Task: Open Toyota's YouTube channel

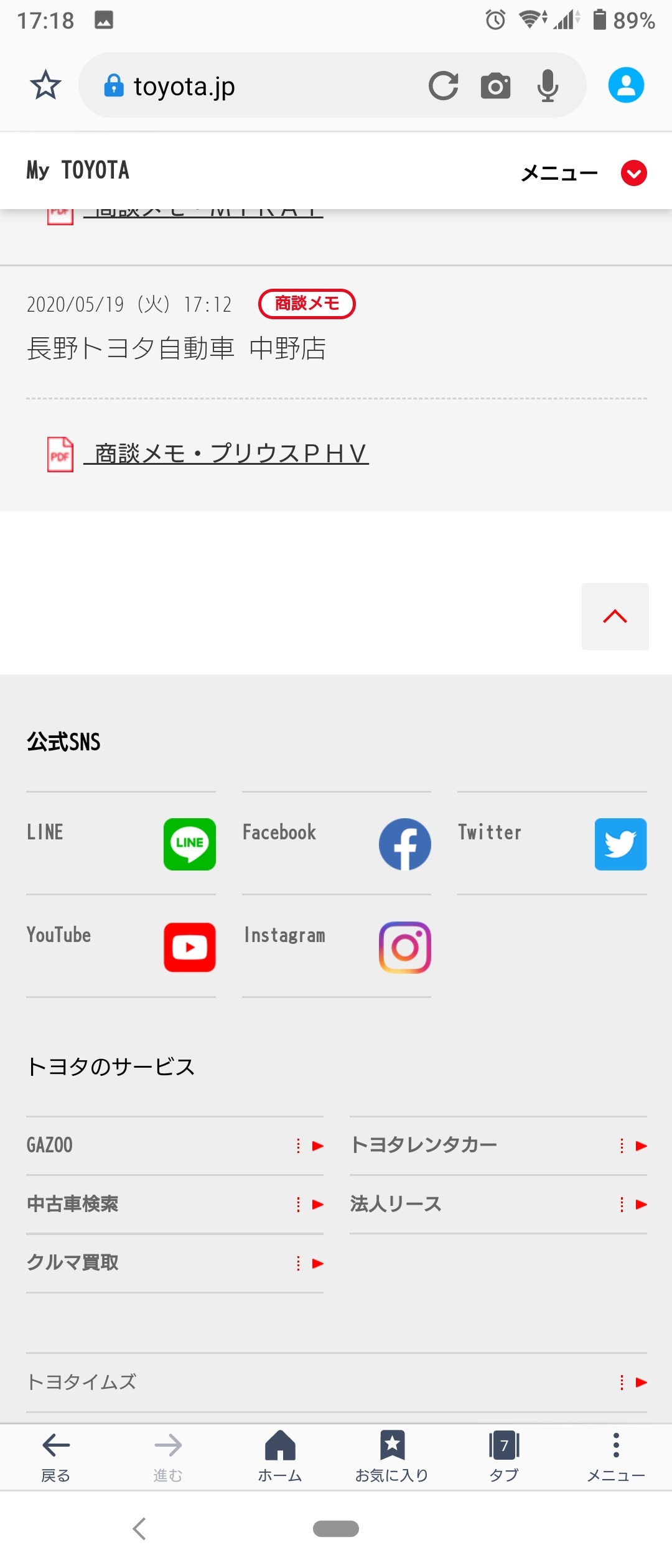Action: click(x=189, y=947)
